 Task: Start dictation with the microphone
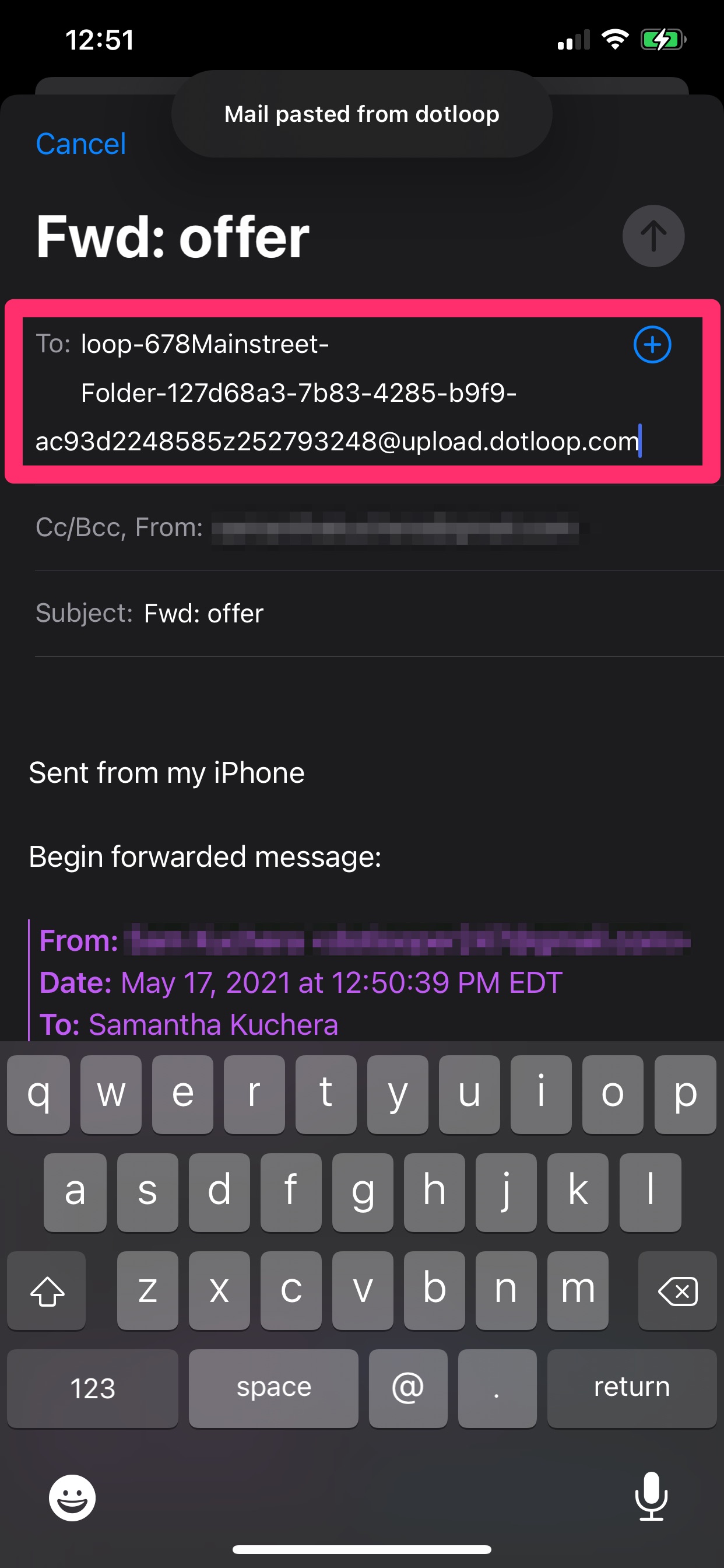coord(651,1496)
